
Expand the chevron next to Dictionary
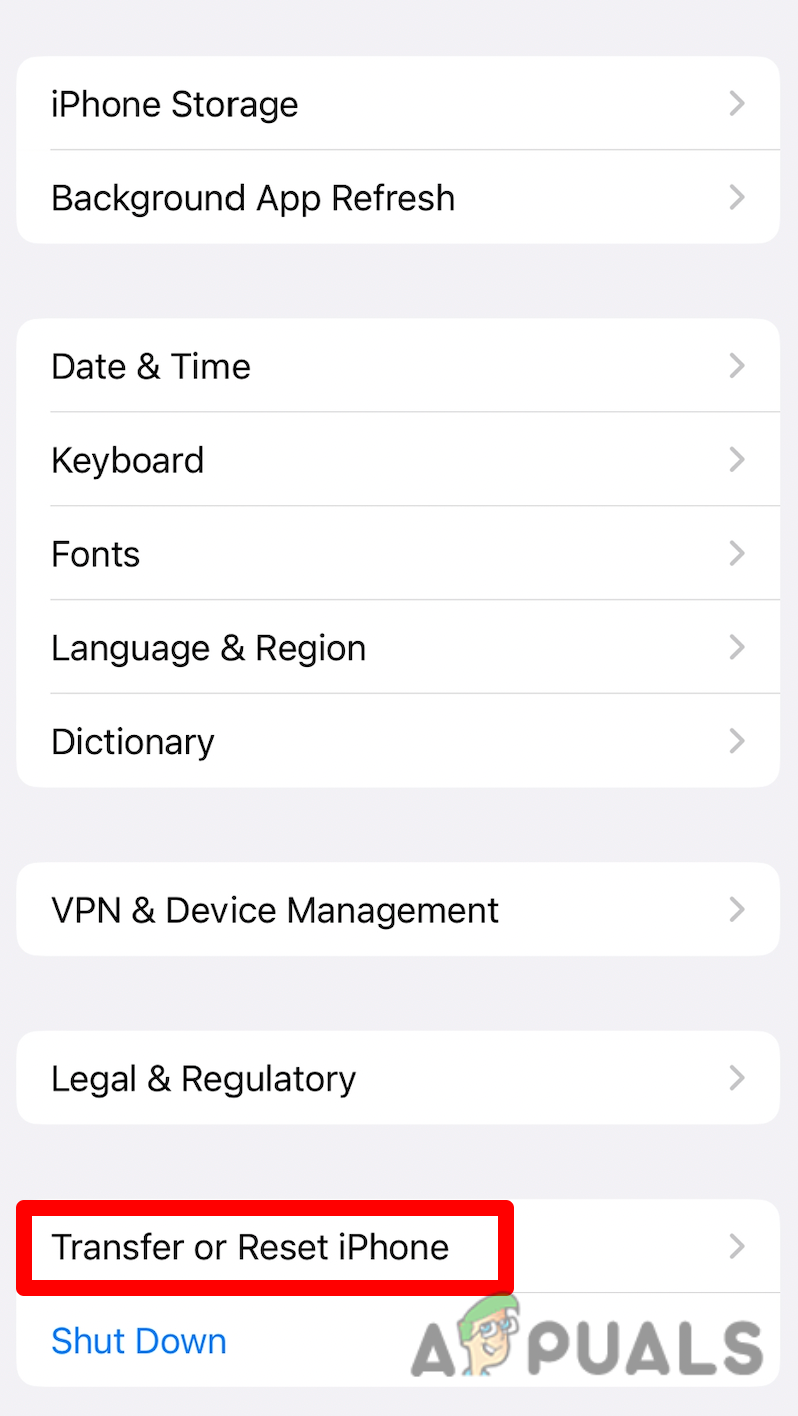click(x=737, y=741)
